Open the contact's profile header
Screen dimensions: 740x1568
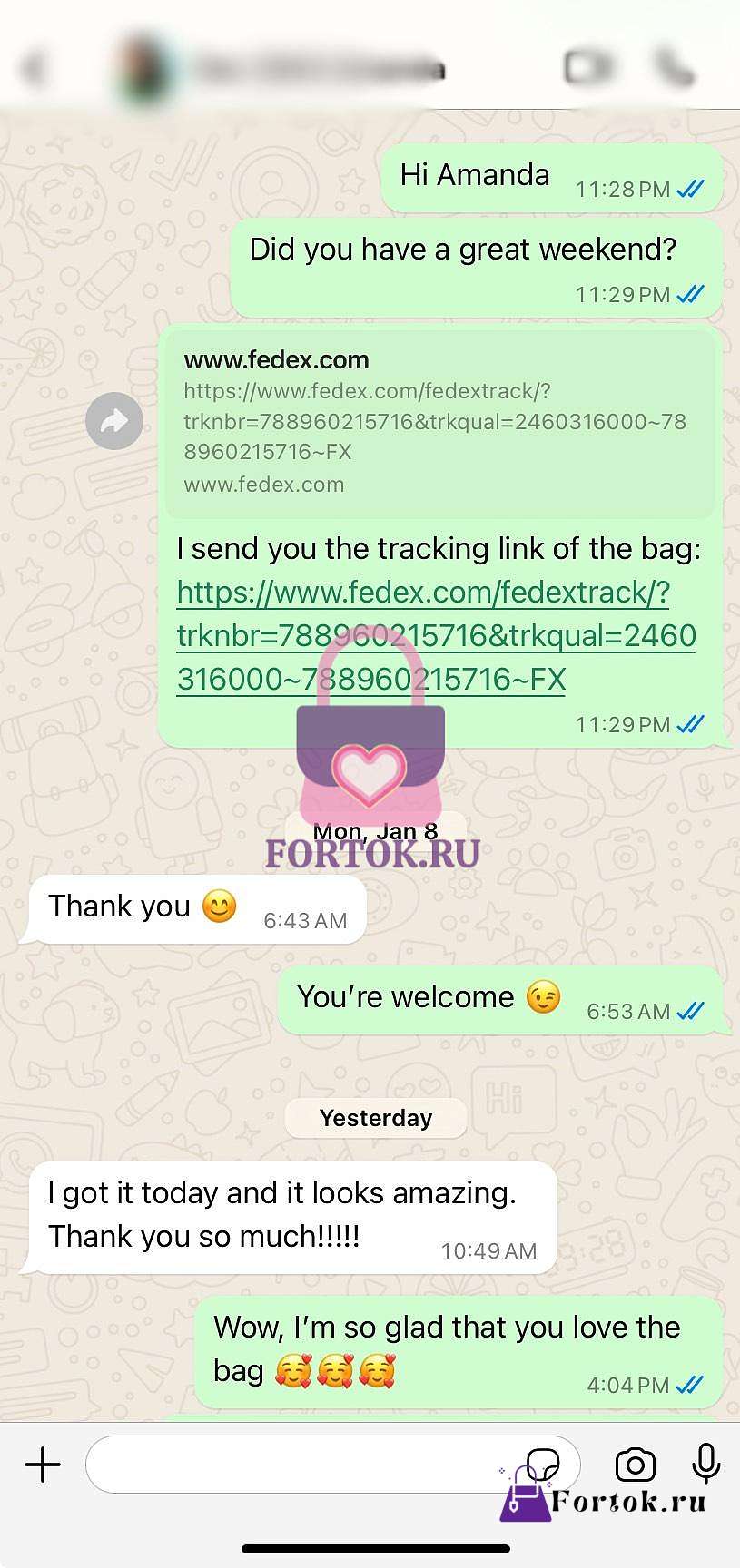281,68
